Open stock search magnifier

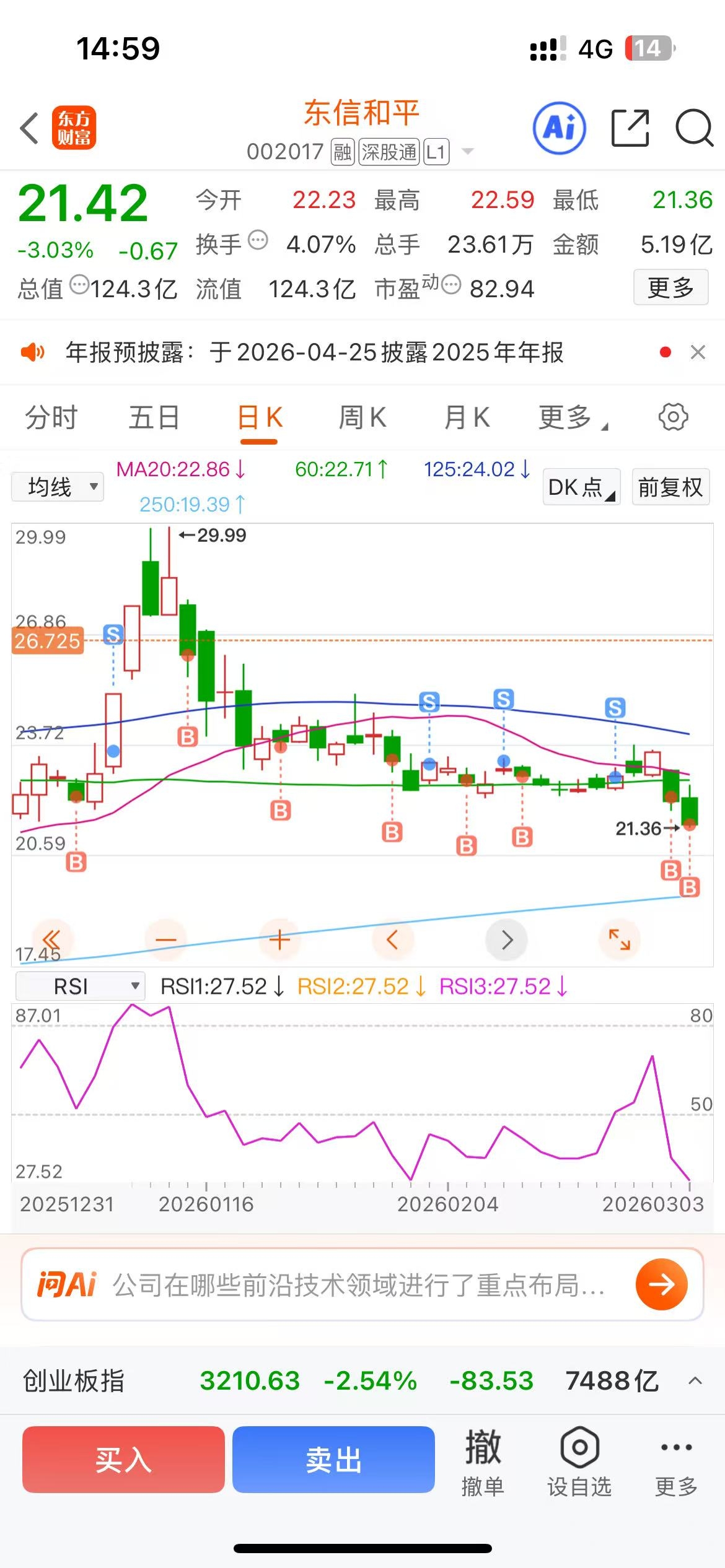click(694, 128)
